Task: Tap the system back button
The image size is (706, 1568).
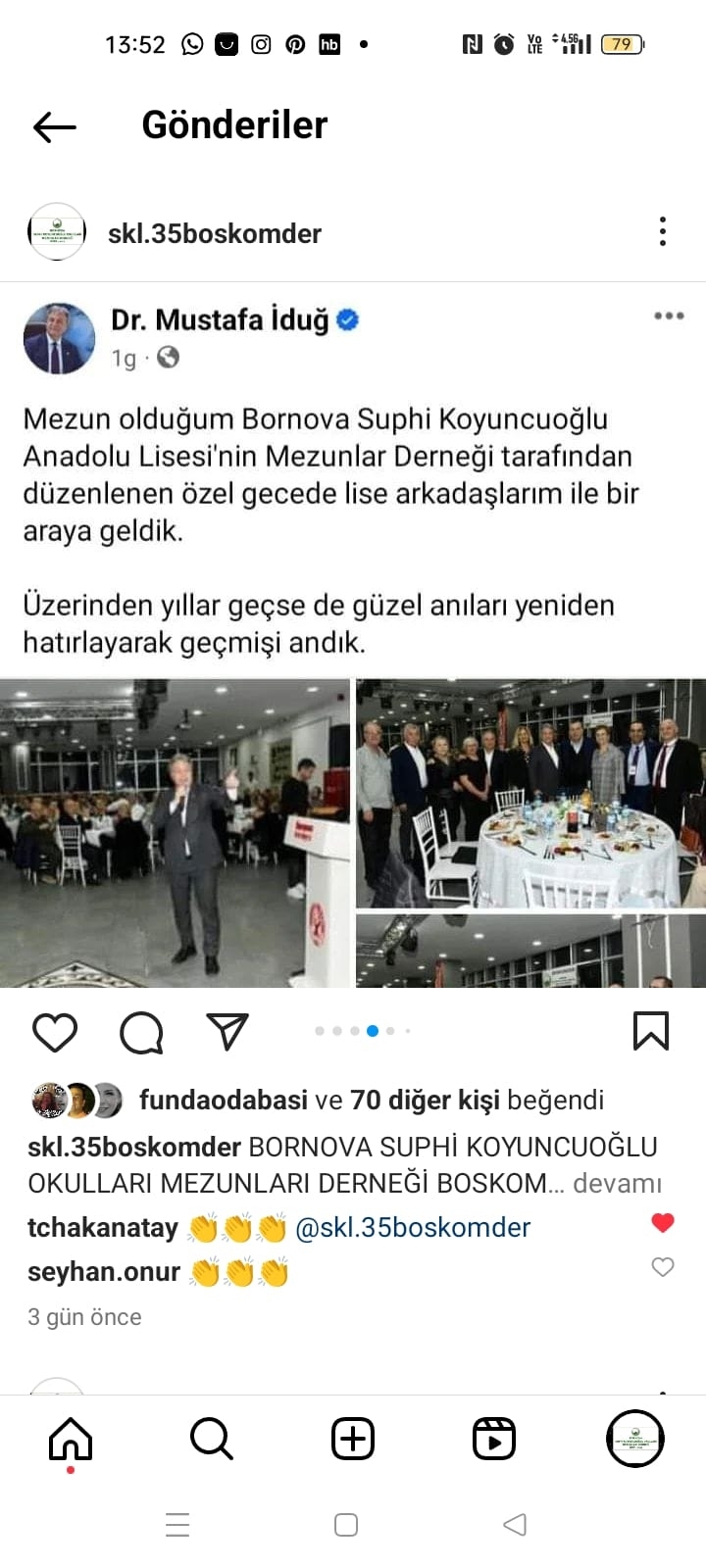Action: [515, 1525]
